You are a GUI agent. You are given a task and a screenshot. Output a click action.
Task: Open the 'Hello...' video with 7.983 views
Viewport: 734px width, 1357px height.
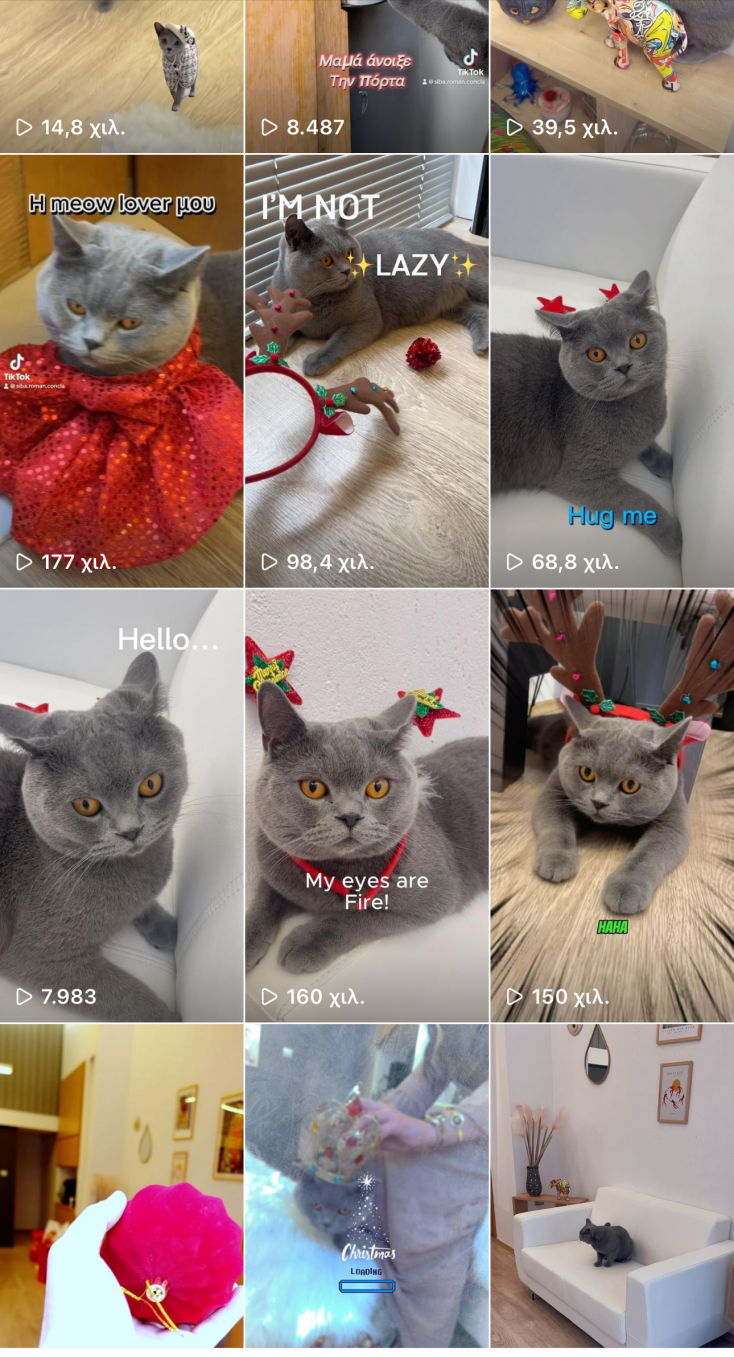121,805
